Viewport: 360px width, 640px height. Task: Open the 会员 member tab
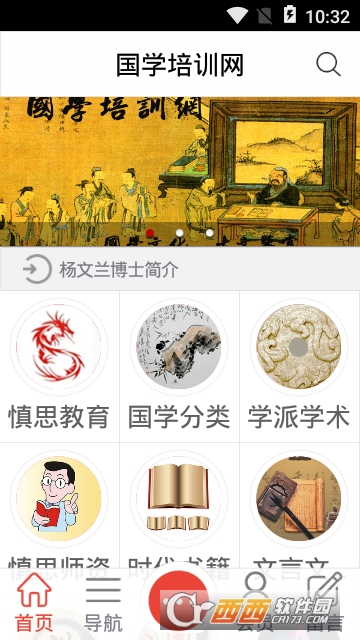click(256, 602)
